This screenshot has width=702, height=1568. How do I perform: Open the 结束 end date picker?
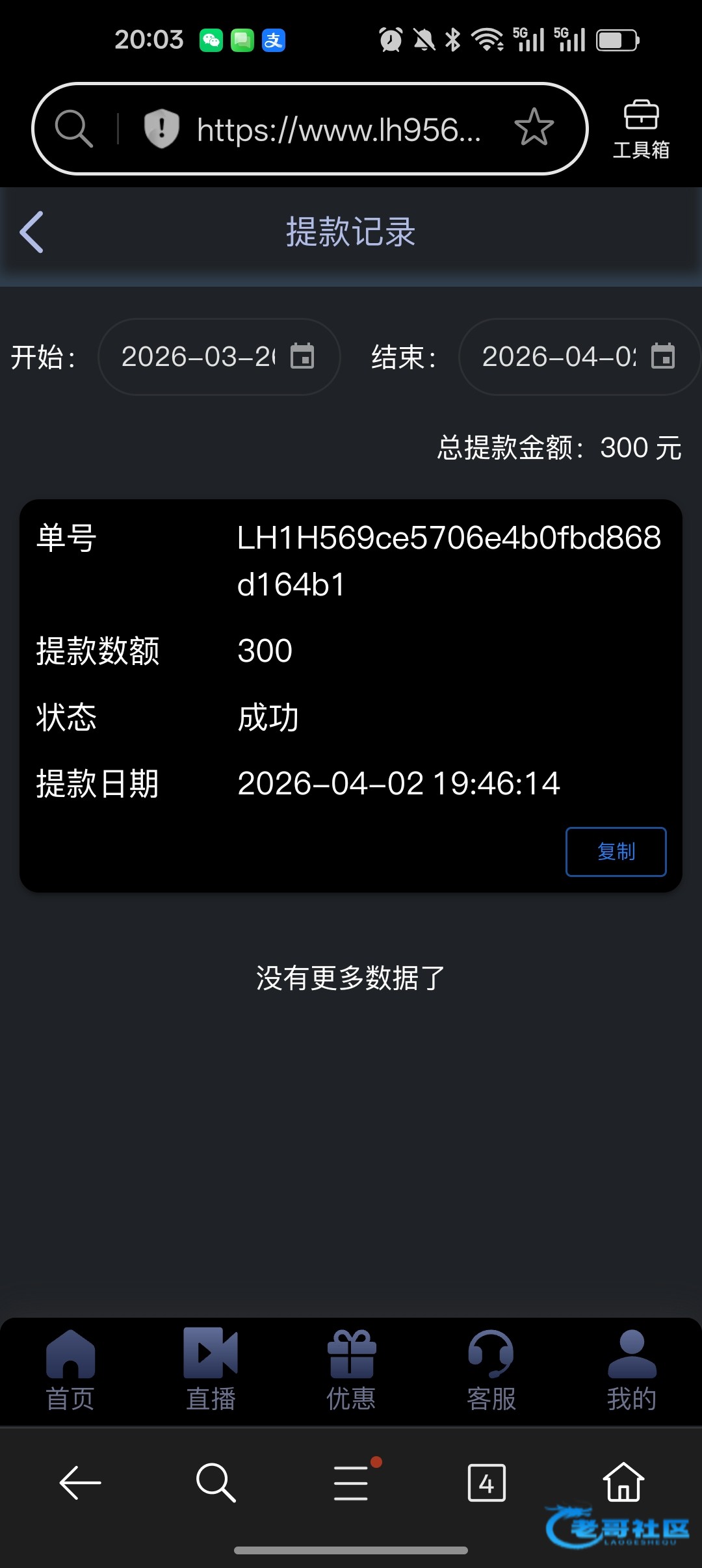pos(578,356)
